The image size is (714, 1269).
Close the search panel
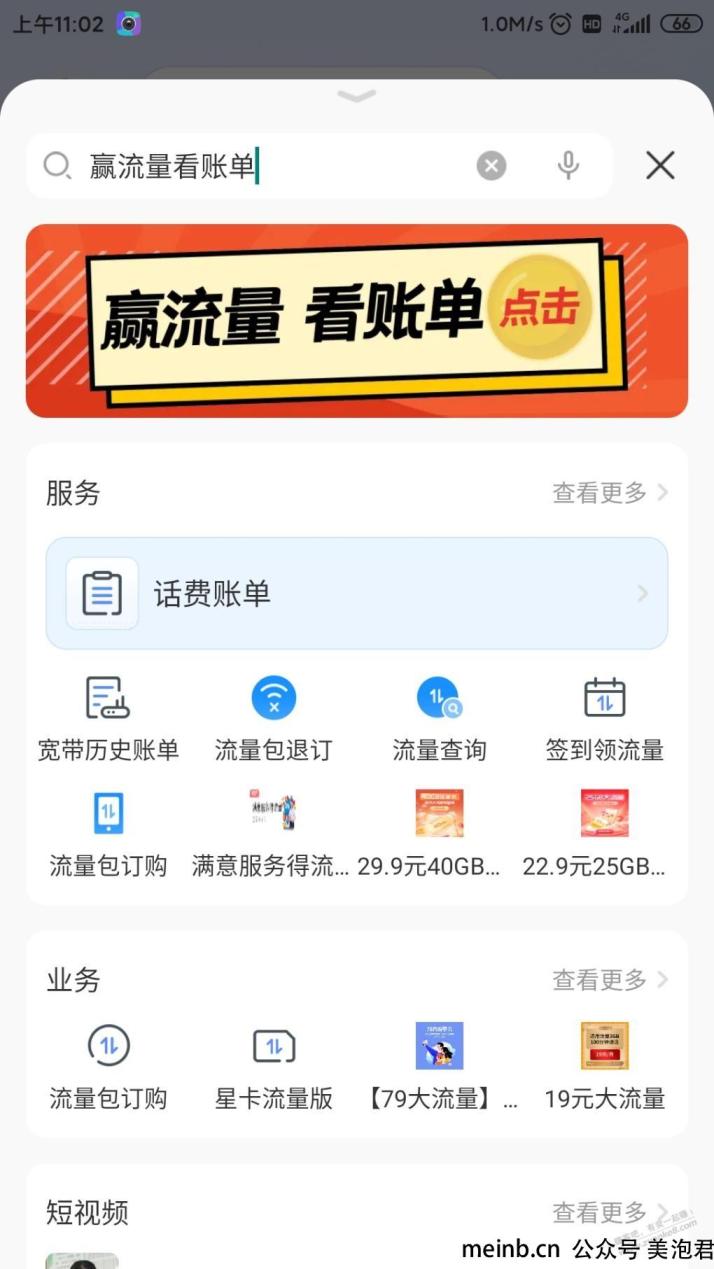660,166
